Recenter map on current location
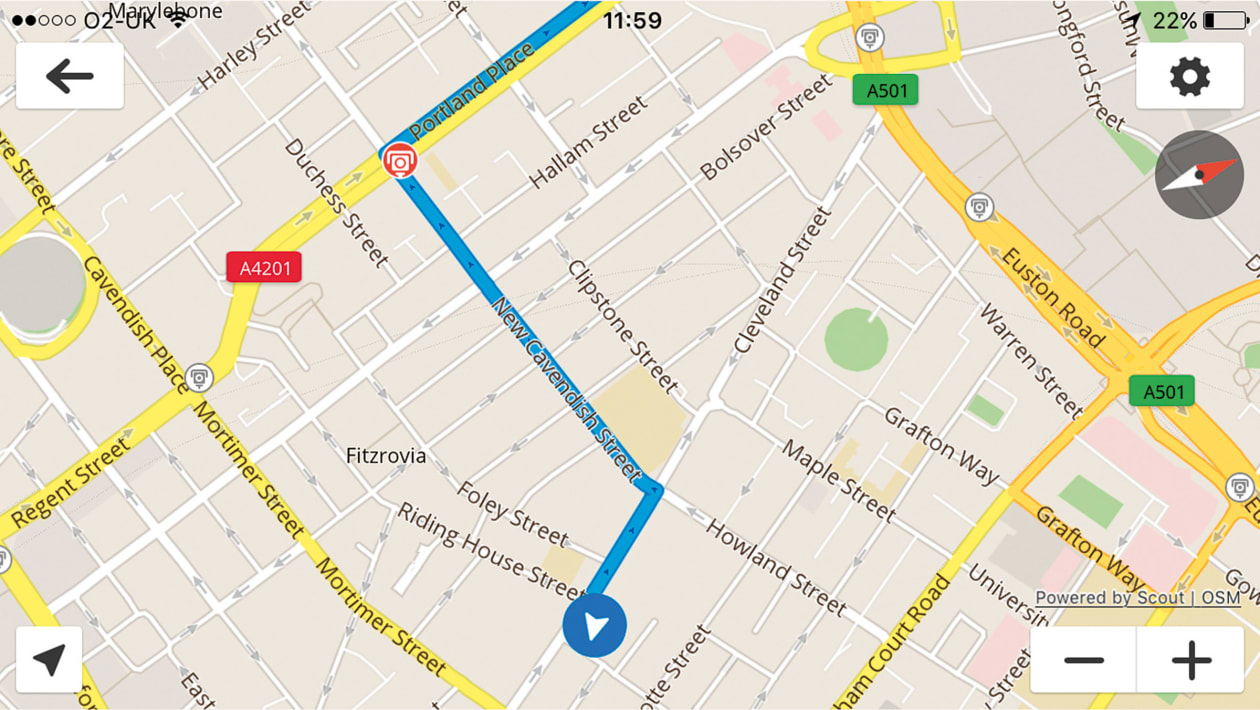 (x=49, y=660)
